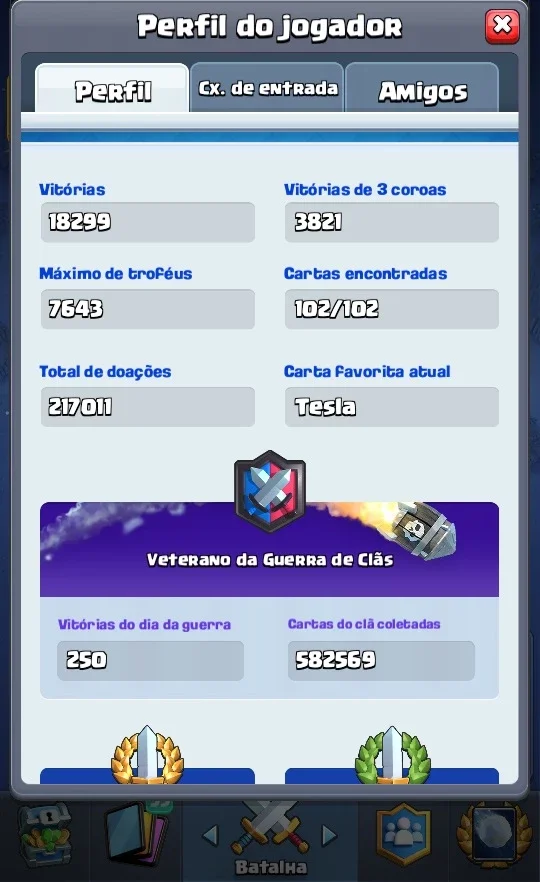Image resolution: width=540 pixels, height=882 pixels.
Task: Select the Perfil tab
Action: point(112,89)
